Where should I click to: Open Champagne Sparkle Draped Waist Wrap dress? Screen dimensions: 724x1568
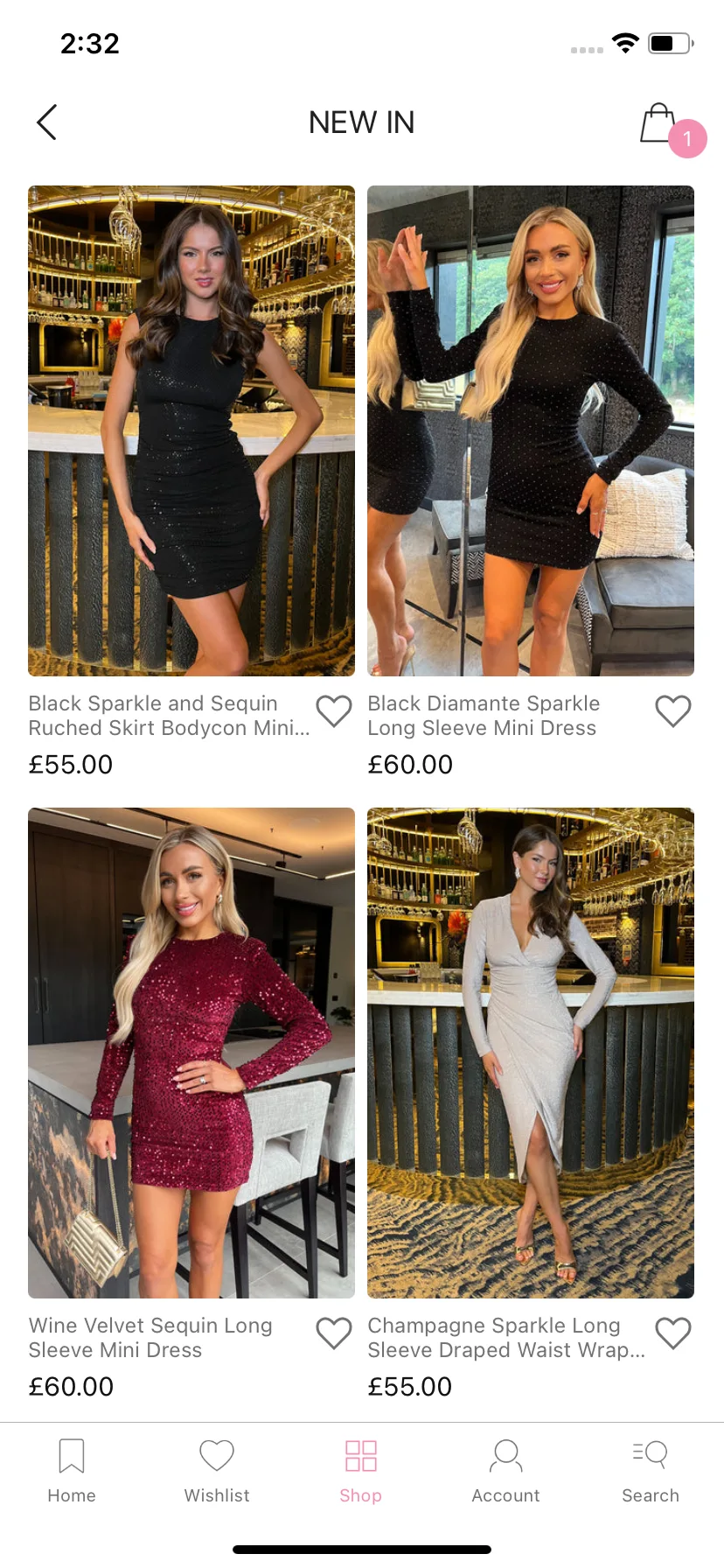pyautogui.click(x=530, y=1053)
